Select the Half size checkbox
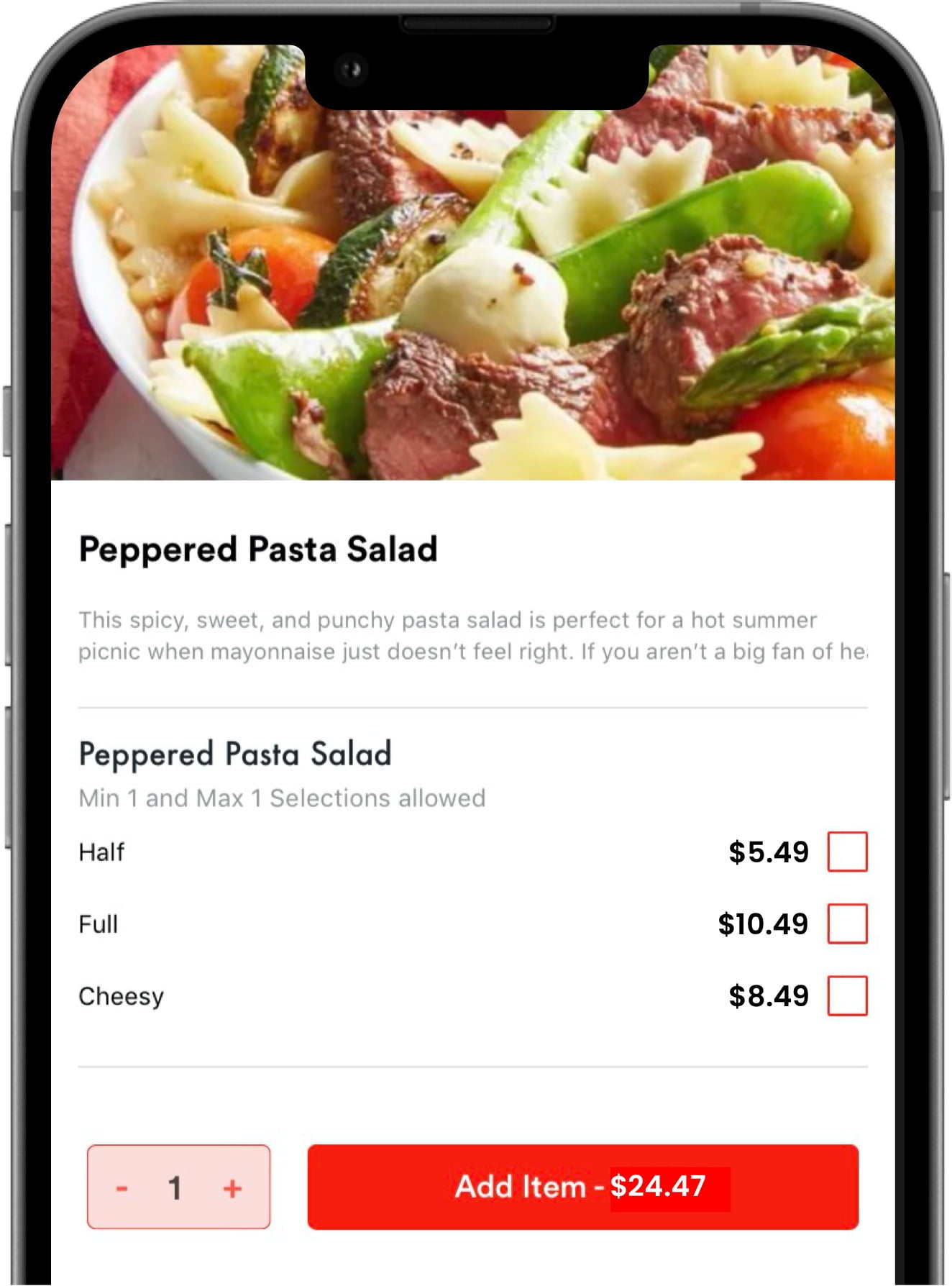 (847, 852)
